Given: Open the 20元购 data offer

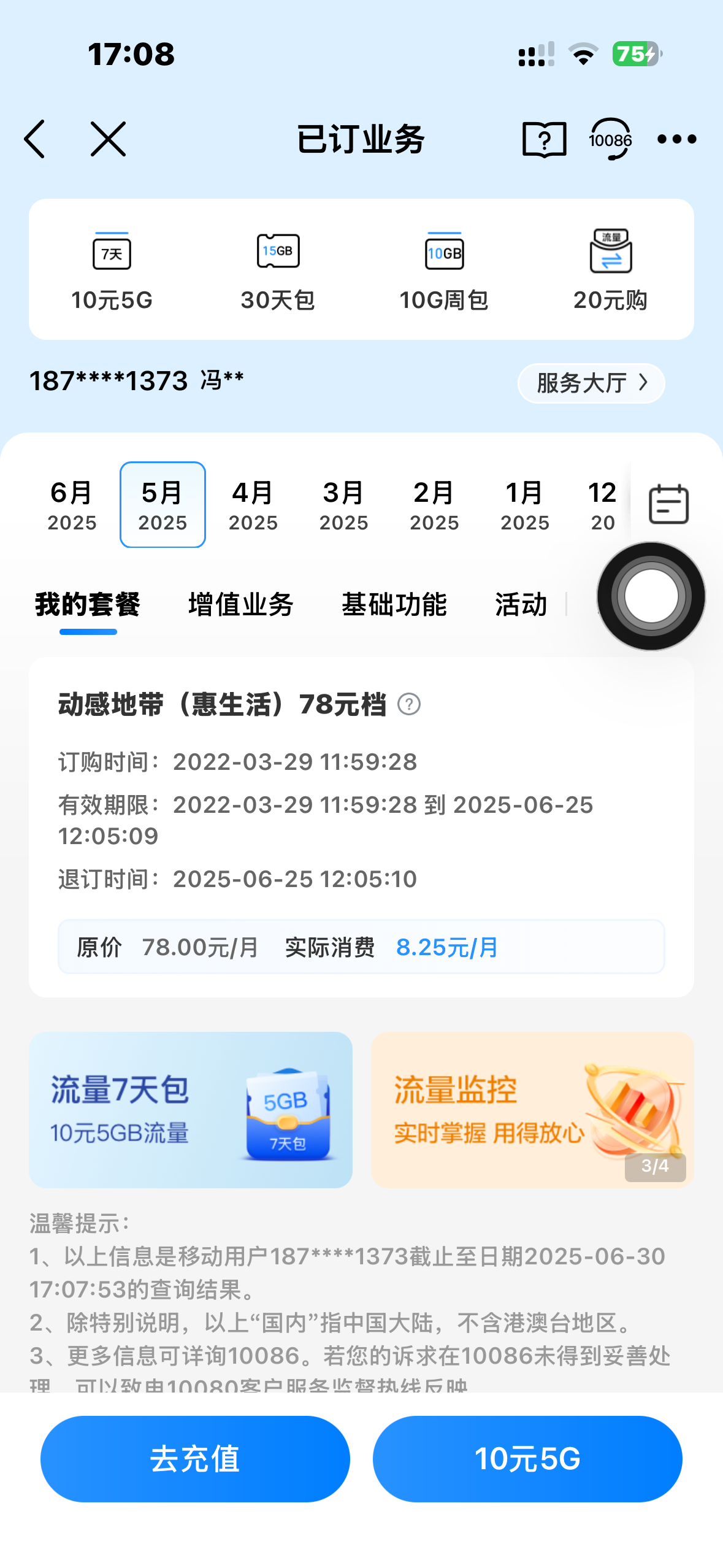Looking at the screenshot, I should point(610,270).
